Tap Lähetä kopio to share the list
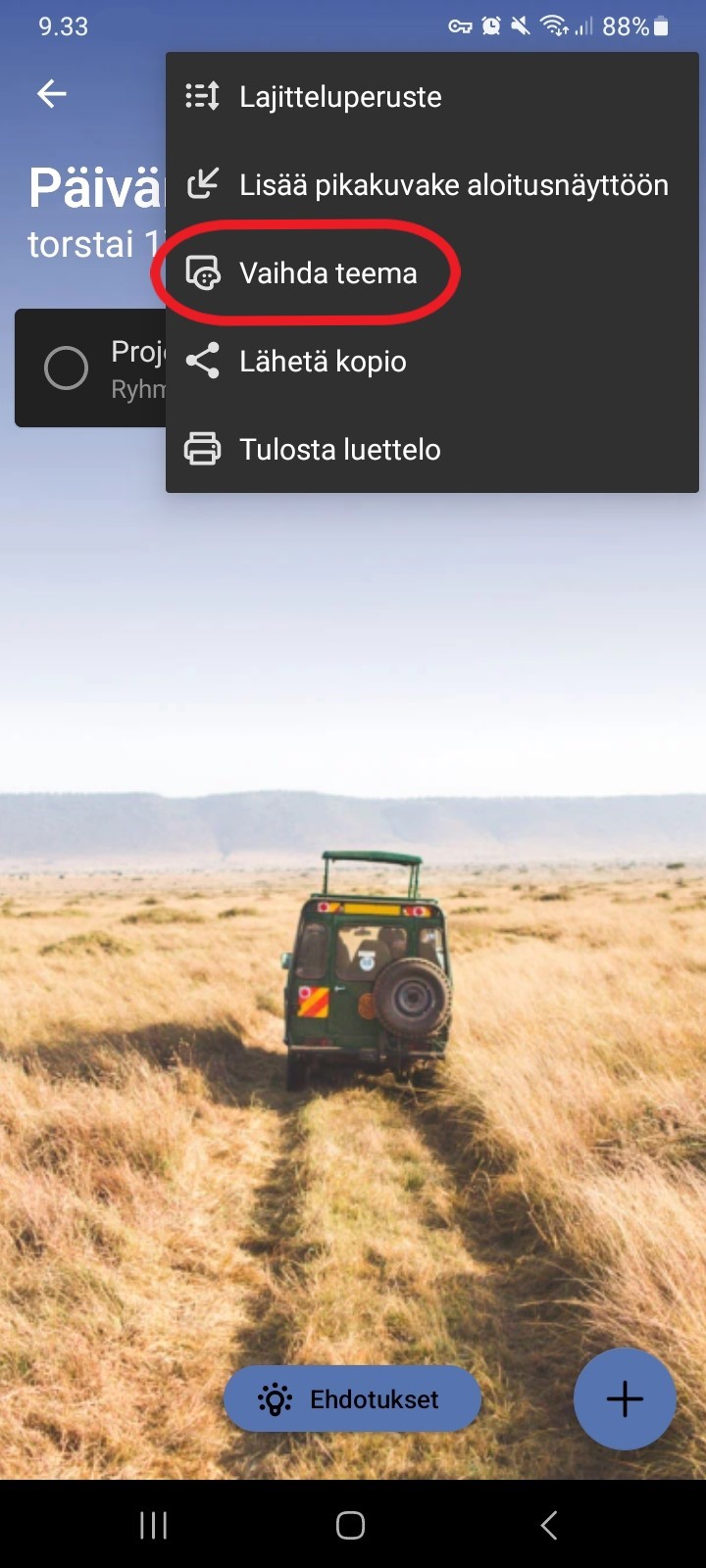Viewport: 706px width, 1568px height. coord(431,361)
